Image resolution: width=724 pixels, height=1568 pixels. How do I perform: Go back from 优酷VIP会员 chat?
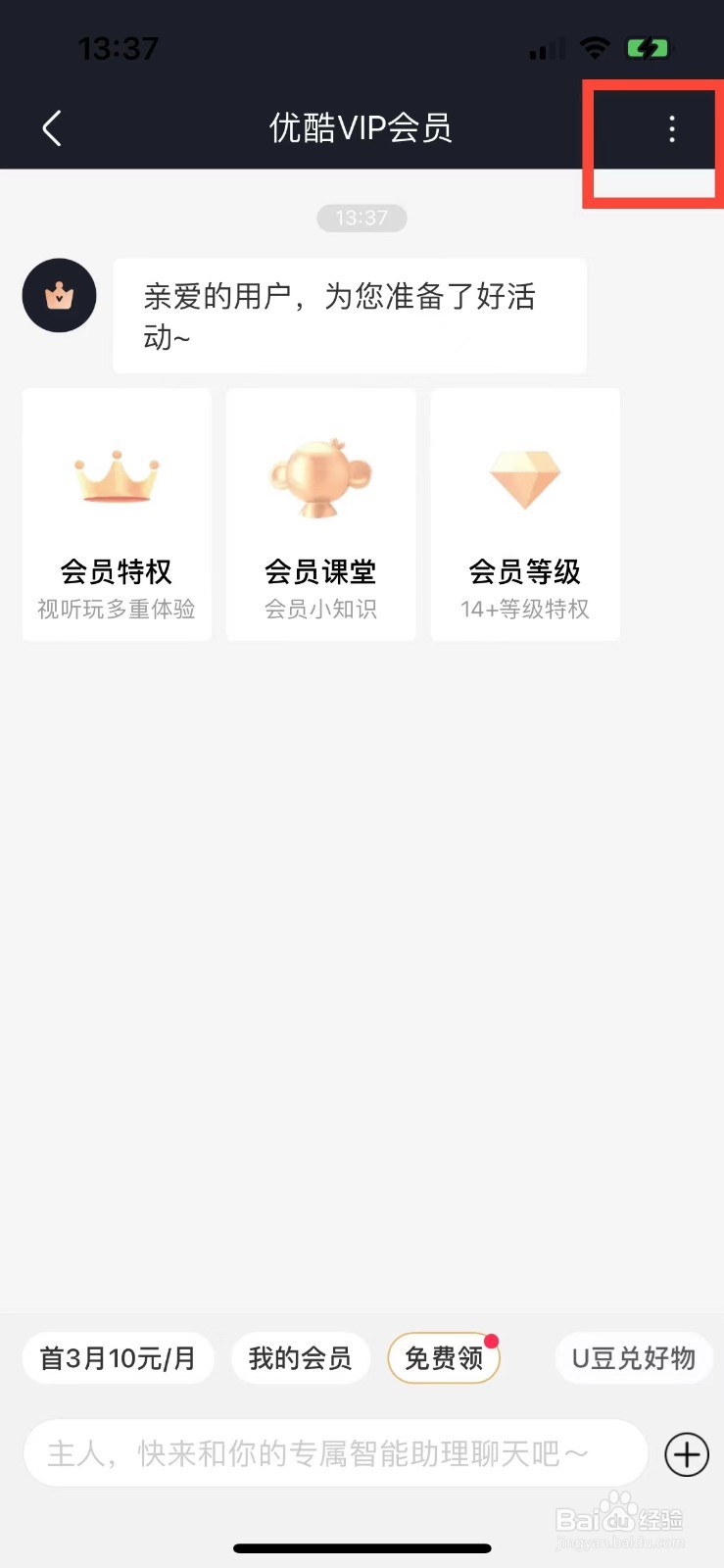click(53, 128)
